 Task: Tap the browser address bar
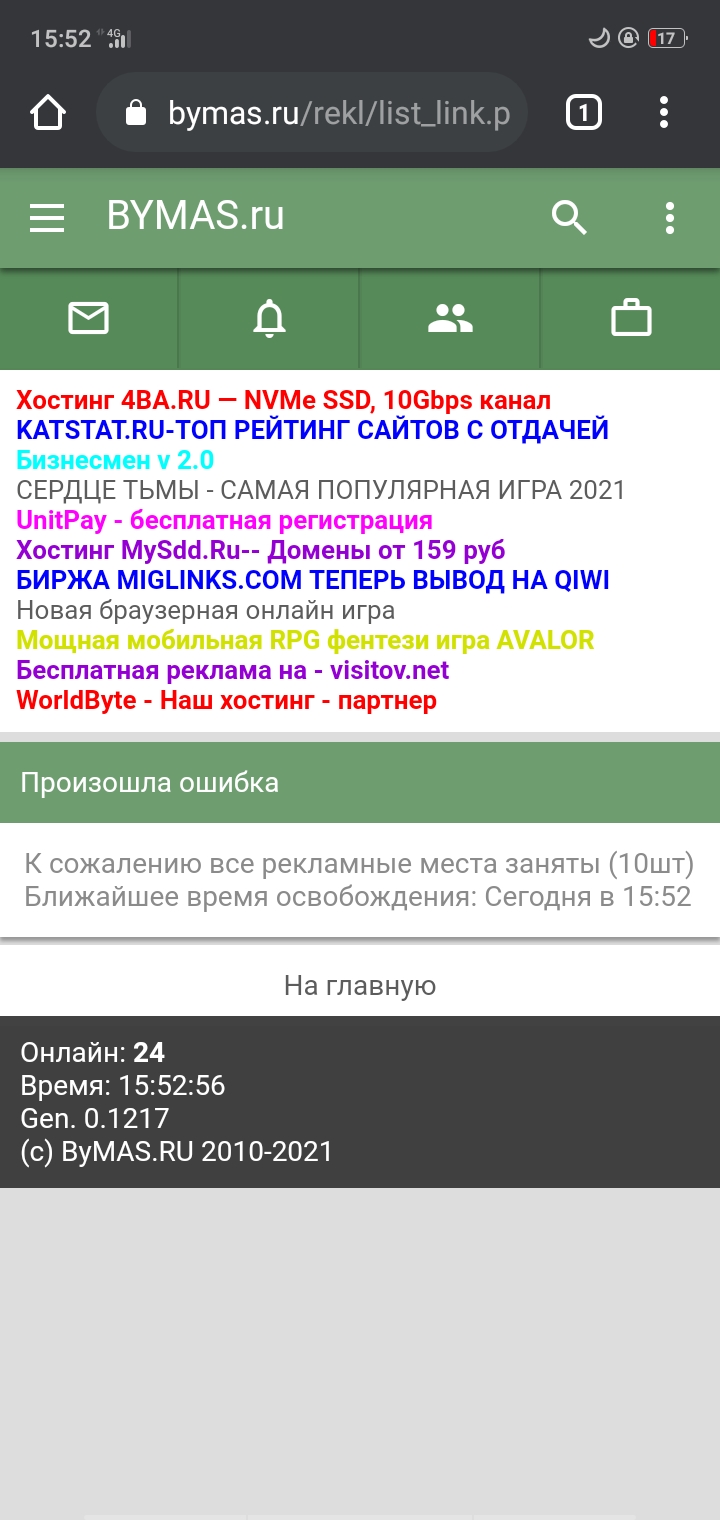tap(311, 113)
